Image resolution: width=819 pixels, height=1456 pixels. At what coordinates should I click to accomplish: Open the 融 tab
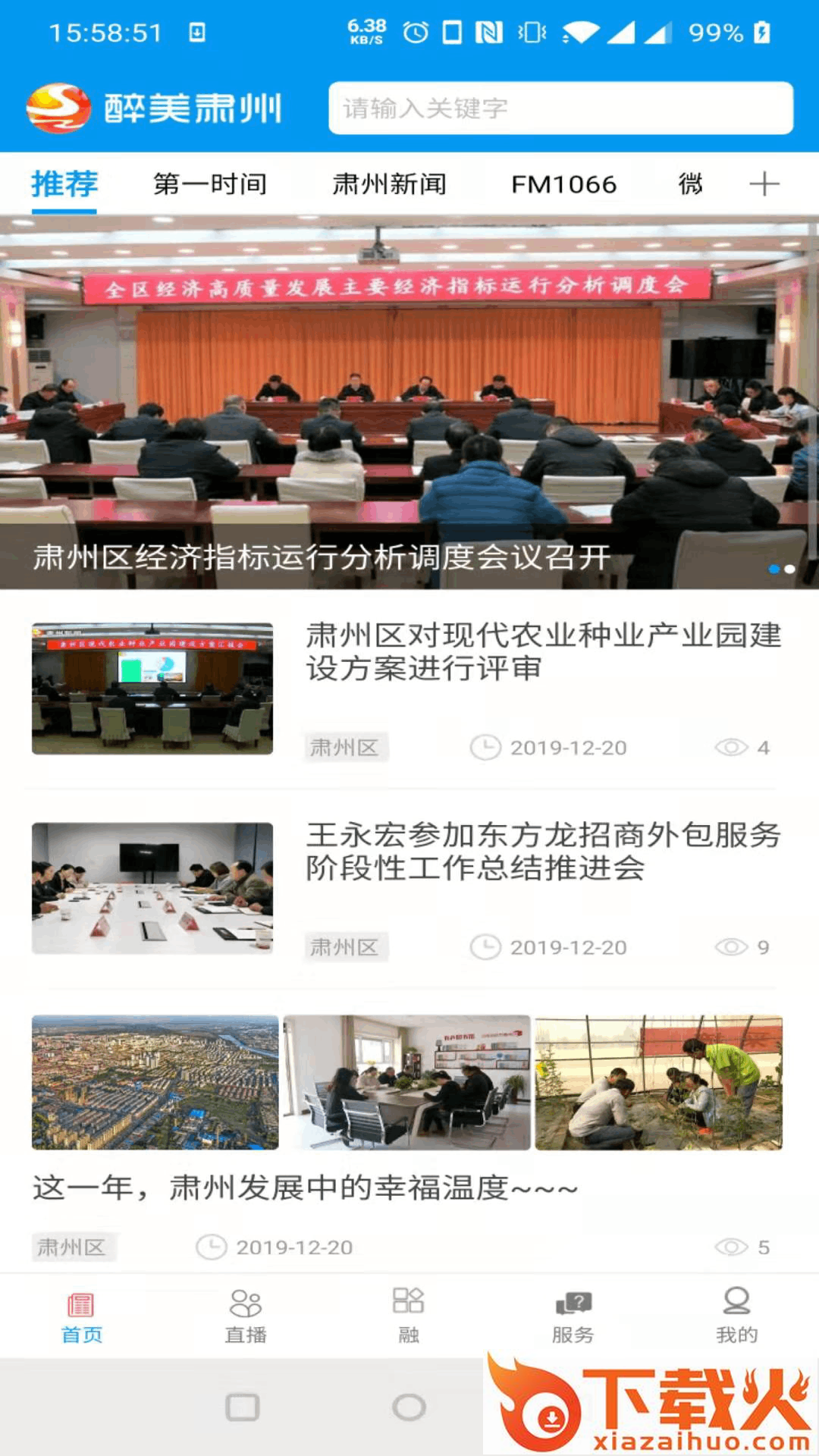pos(409,1317)
